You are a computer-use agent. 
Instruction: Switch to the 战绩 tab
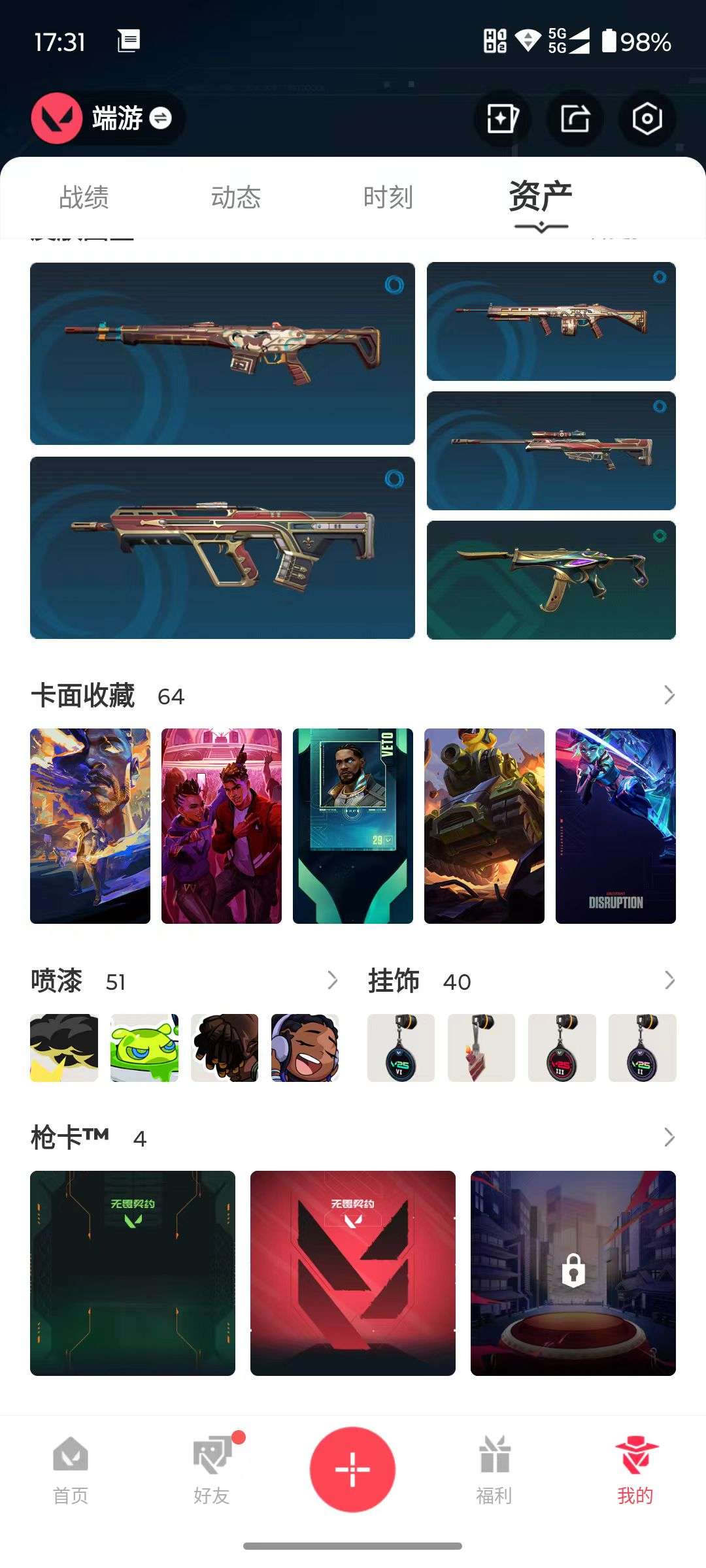pos(84,196)
